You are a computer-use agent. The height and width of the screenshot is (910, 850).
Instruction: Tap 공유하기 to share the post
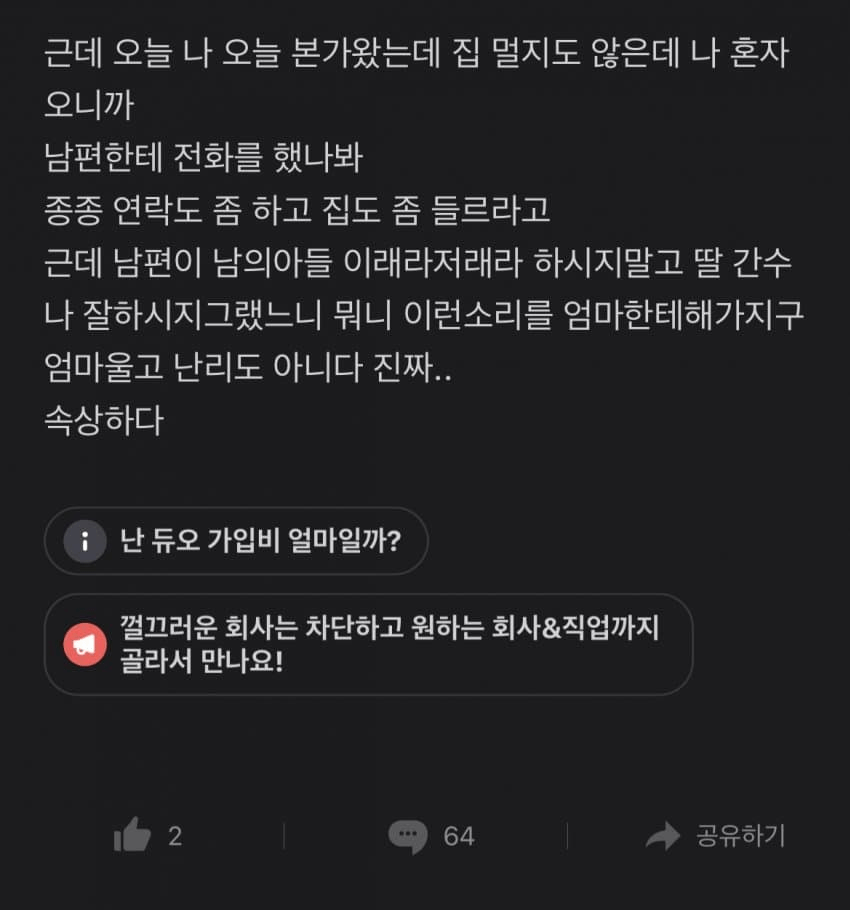[716, 836]
